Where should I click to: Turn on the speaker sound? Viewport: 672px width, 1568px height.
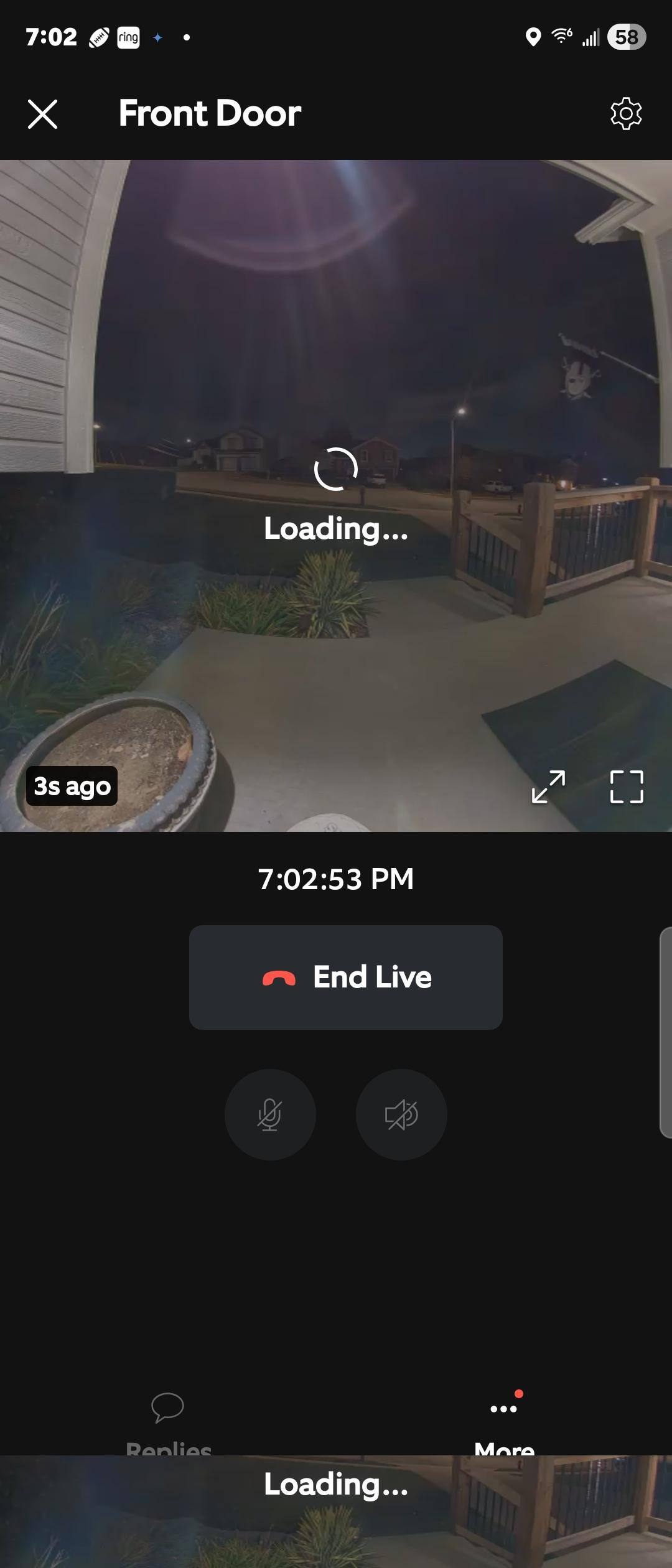point(401,1114)
